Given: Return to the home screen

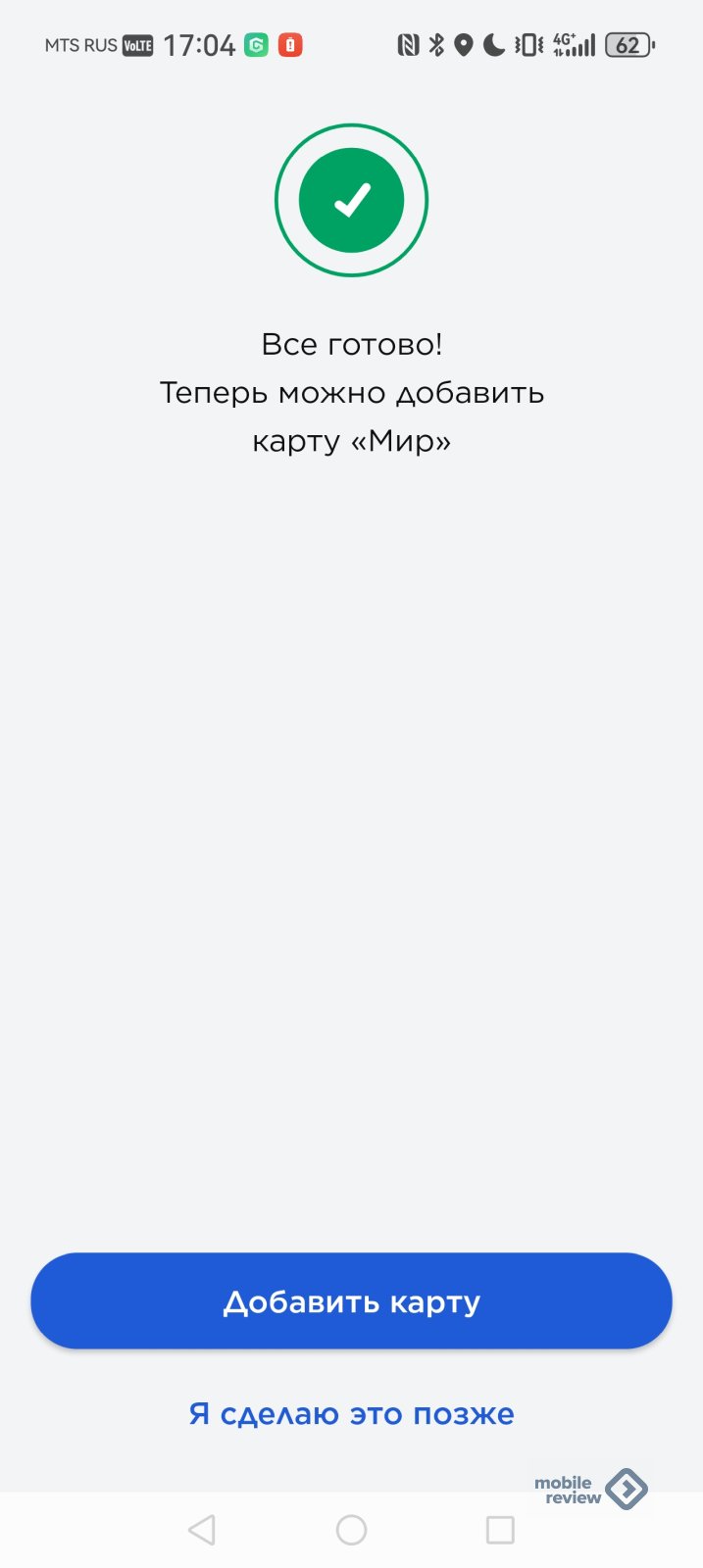Looking at the screenshot, I should (351, 1530).
